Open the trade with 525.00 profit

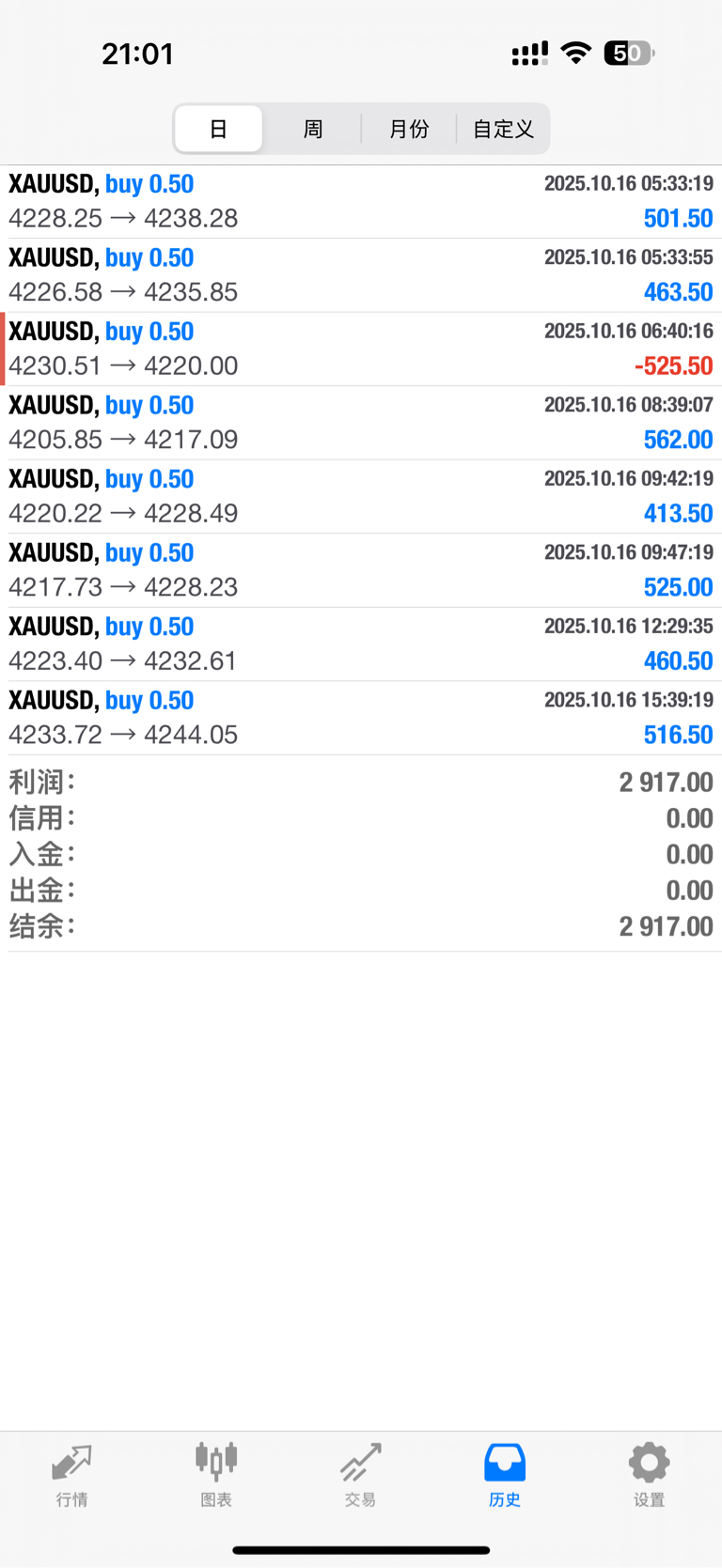pos(361,570)
